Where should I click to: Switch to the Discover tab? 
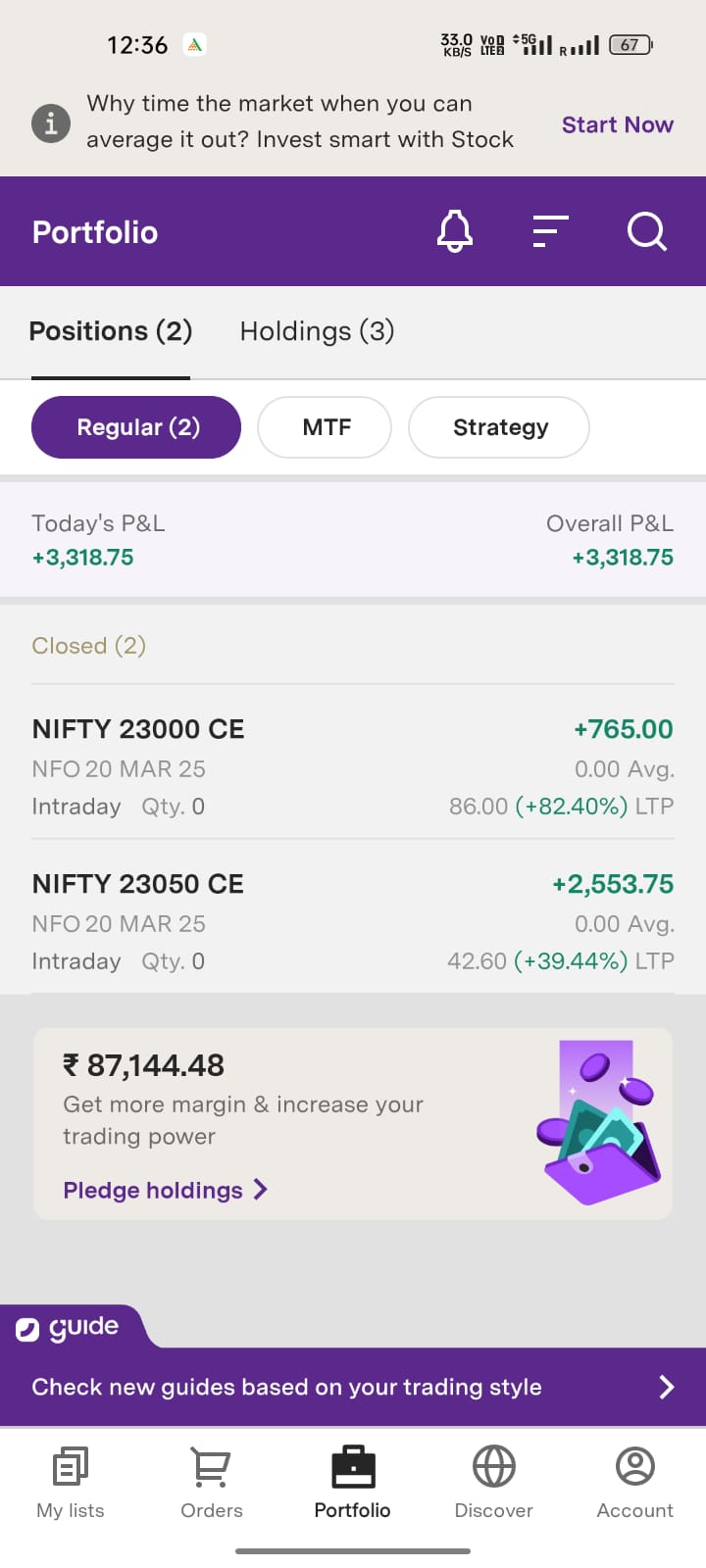click(494, 1483)
